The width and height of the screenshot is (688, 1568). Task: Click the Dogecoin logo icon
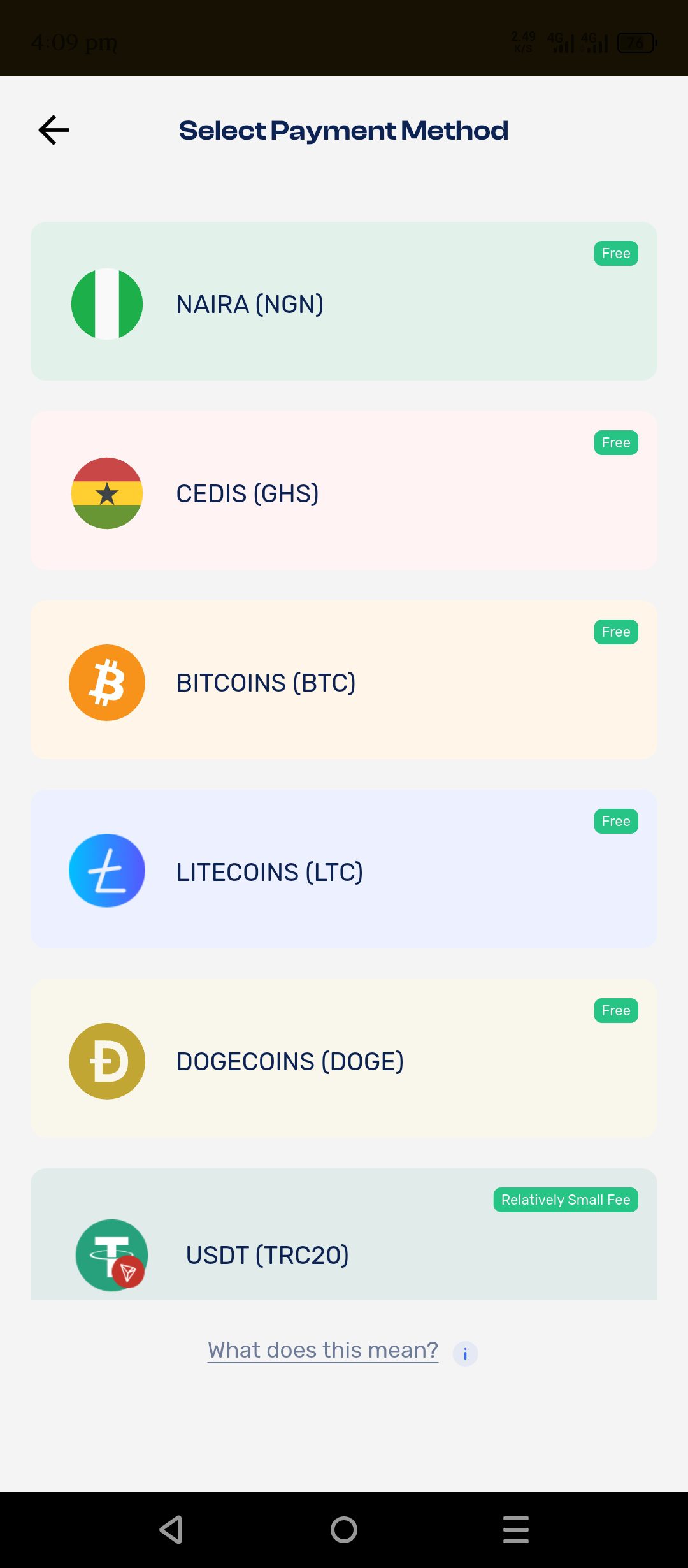pyautogui.click(x=106, y=1060)
